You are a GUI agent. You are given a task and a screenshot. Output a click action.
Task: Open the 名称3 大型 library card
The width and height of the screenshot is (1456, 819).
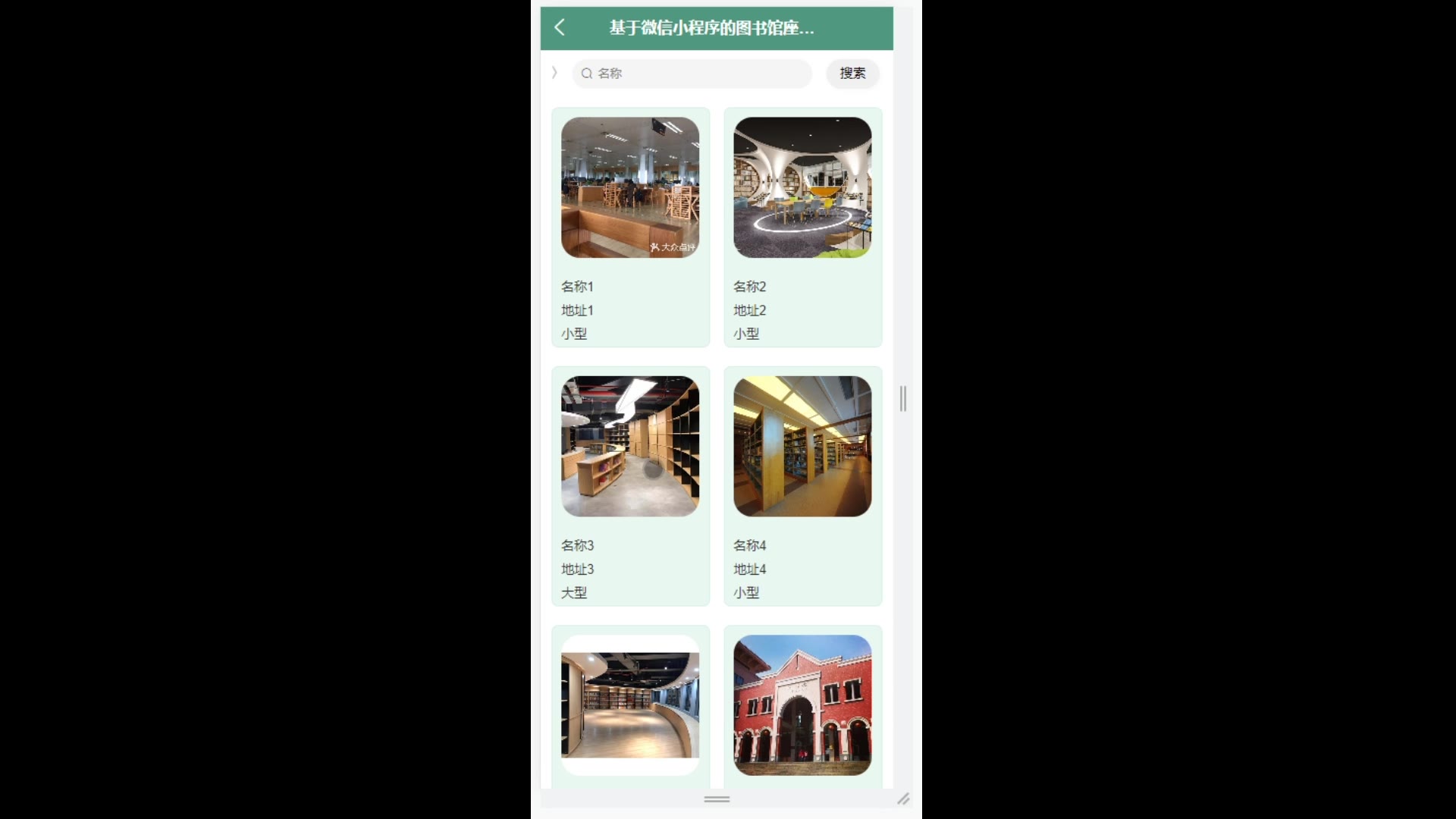(630, 486)
